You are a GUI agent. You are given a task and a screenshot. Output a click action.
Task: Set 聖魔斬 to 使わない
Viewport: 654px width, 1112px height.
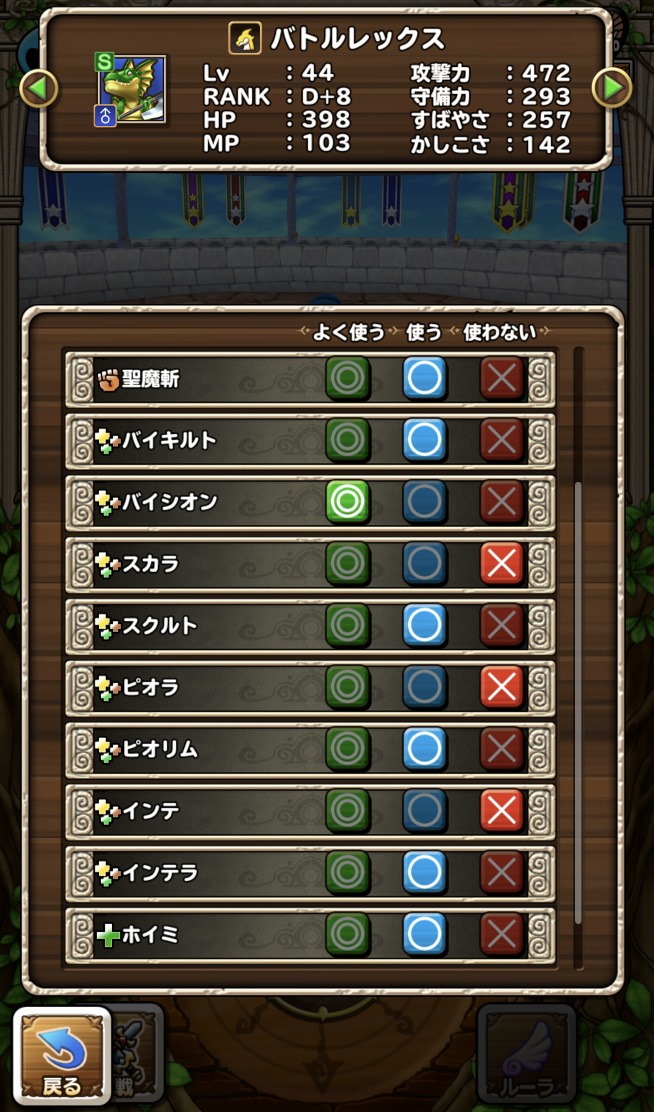click(502, 379)
